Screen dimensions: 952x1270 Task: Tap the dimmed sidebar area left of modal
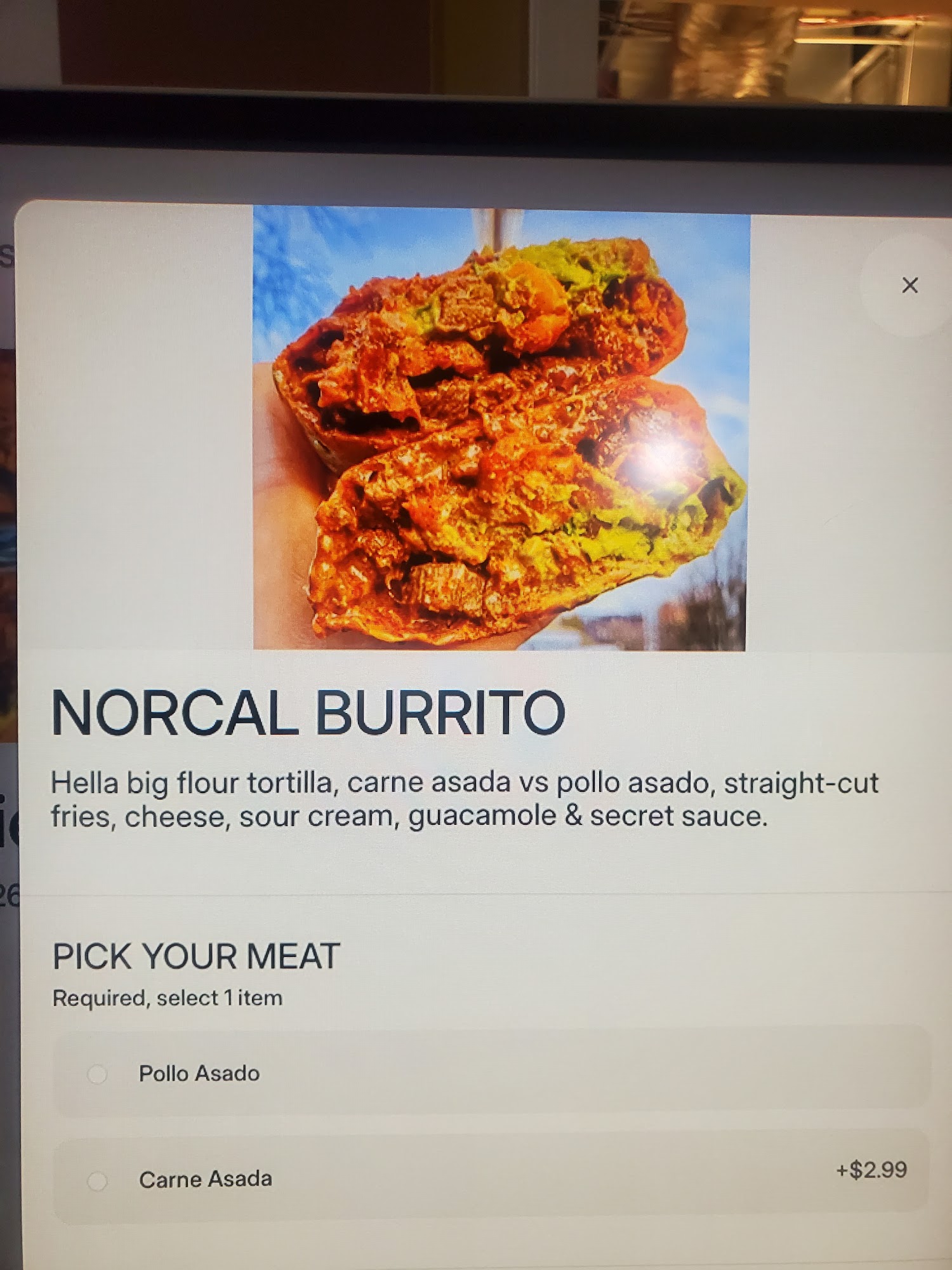[x=8, y=508]
